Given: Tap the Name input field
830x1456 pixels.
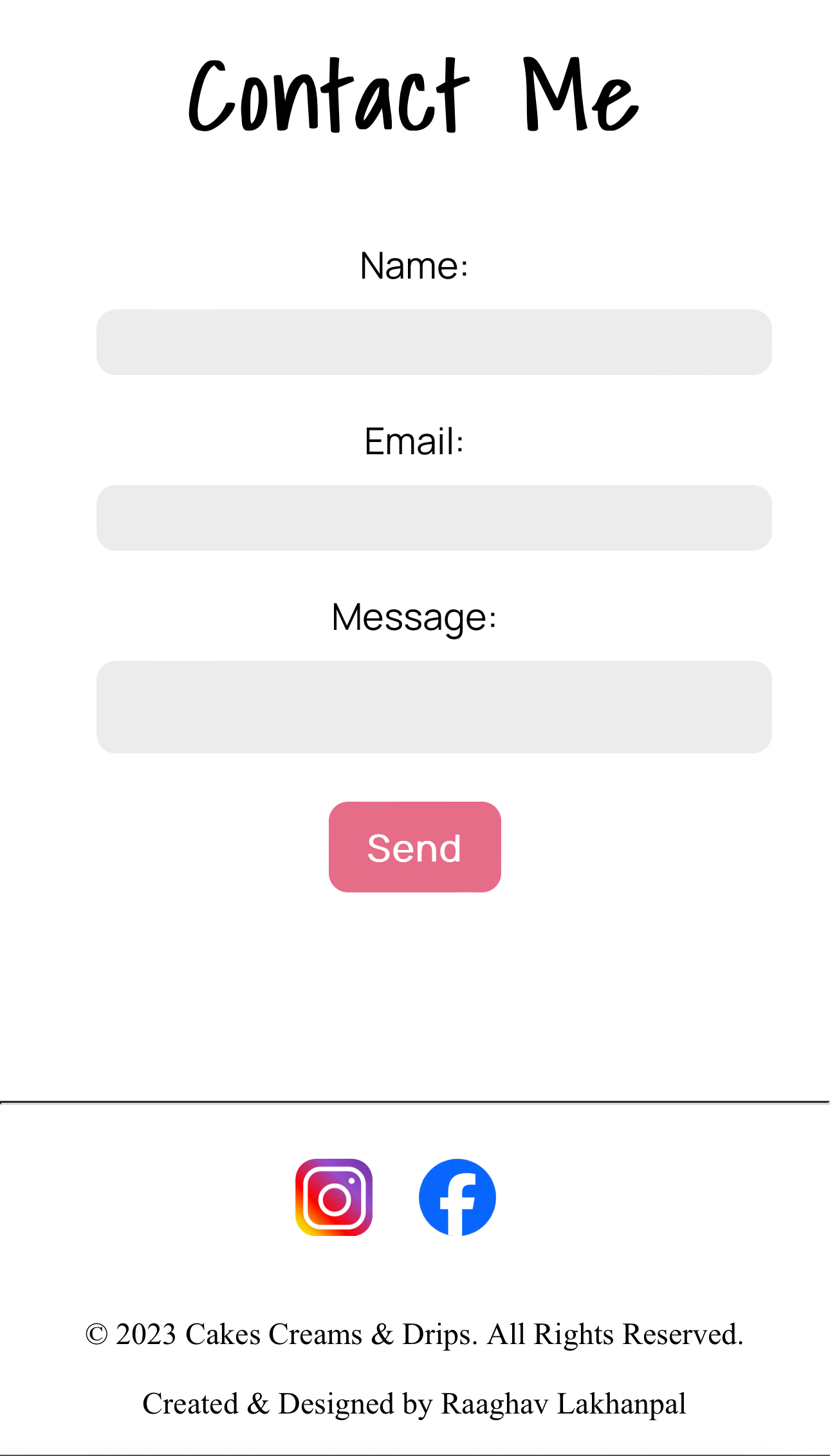Looking at the screenshot, I should coord(434,342).
